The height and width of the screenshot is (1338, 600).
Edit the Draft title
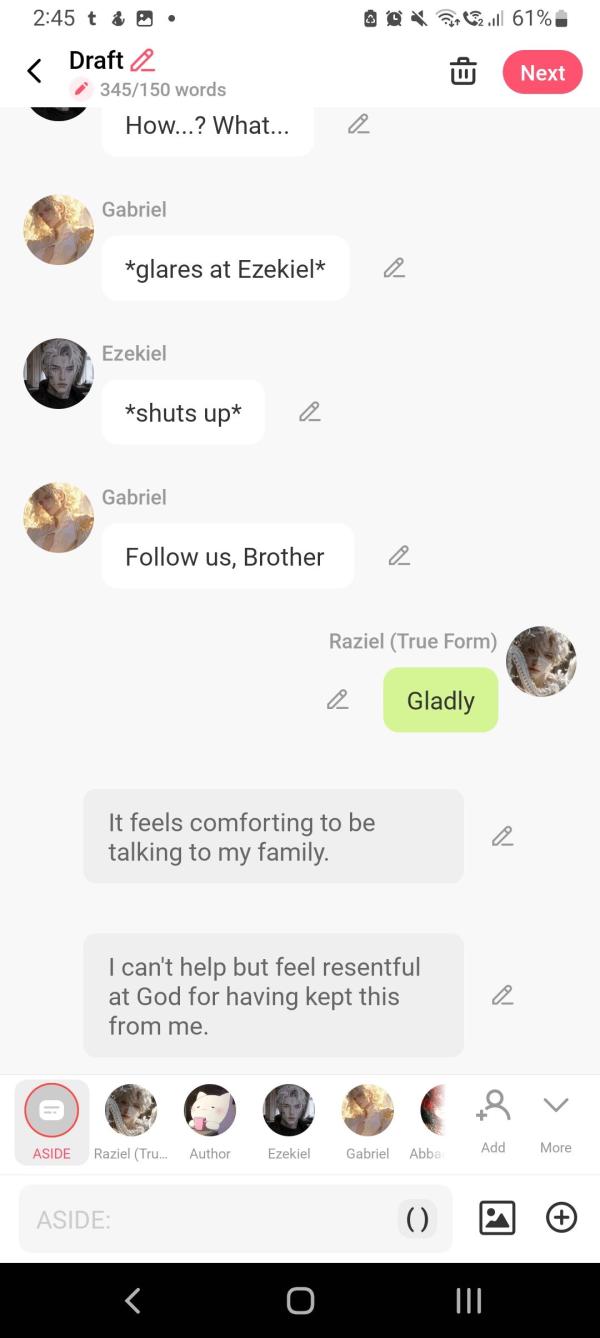click(x=143, y=60)
